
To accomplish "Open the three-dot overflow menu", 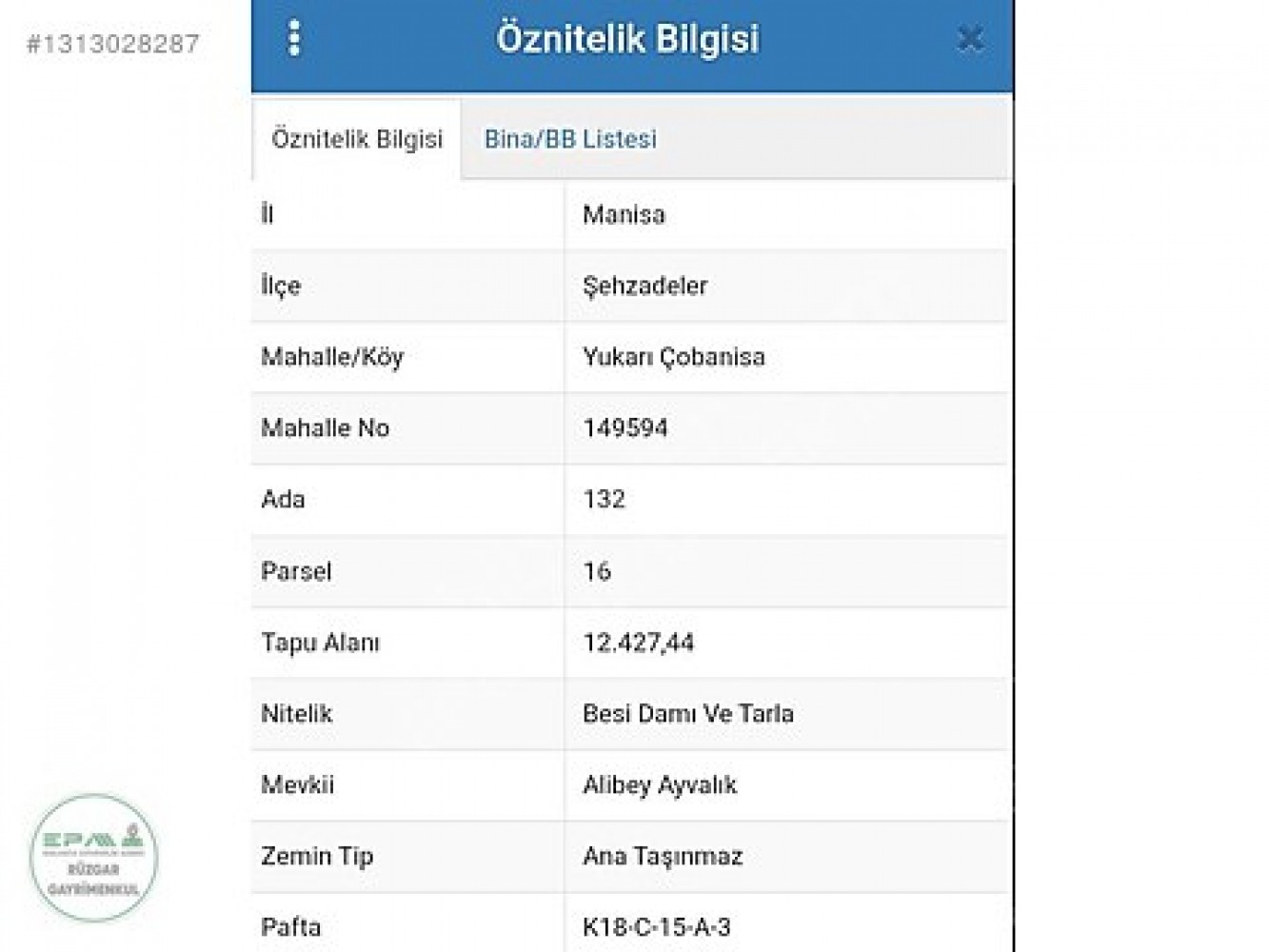I will click(x=294, y=39).
